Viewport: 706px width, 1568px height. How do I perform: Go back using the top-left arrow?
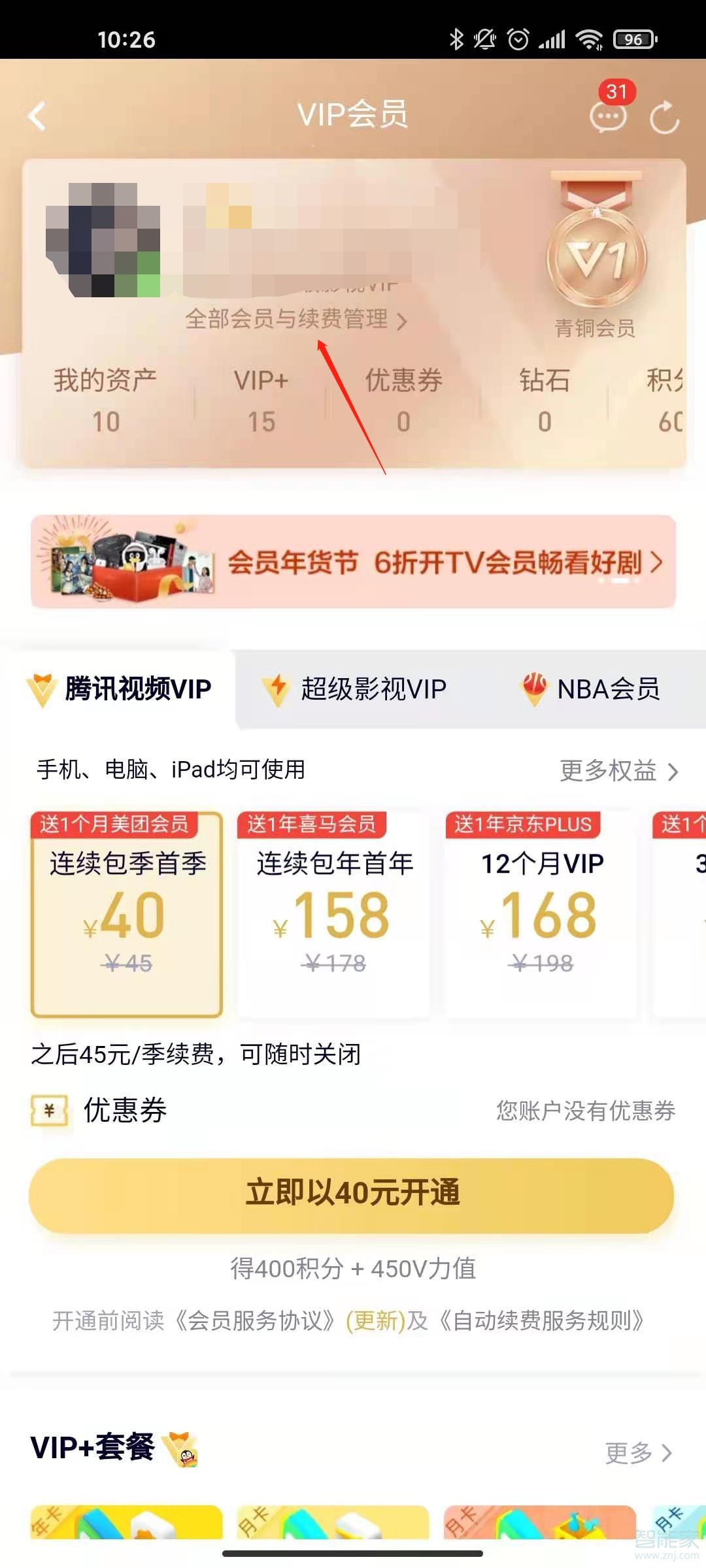tap(37, 116)
